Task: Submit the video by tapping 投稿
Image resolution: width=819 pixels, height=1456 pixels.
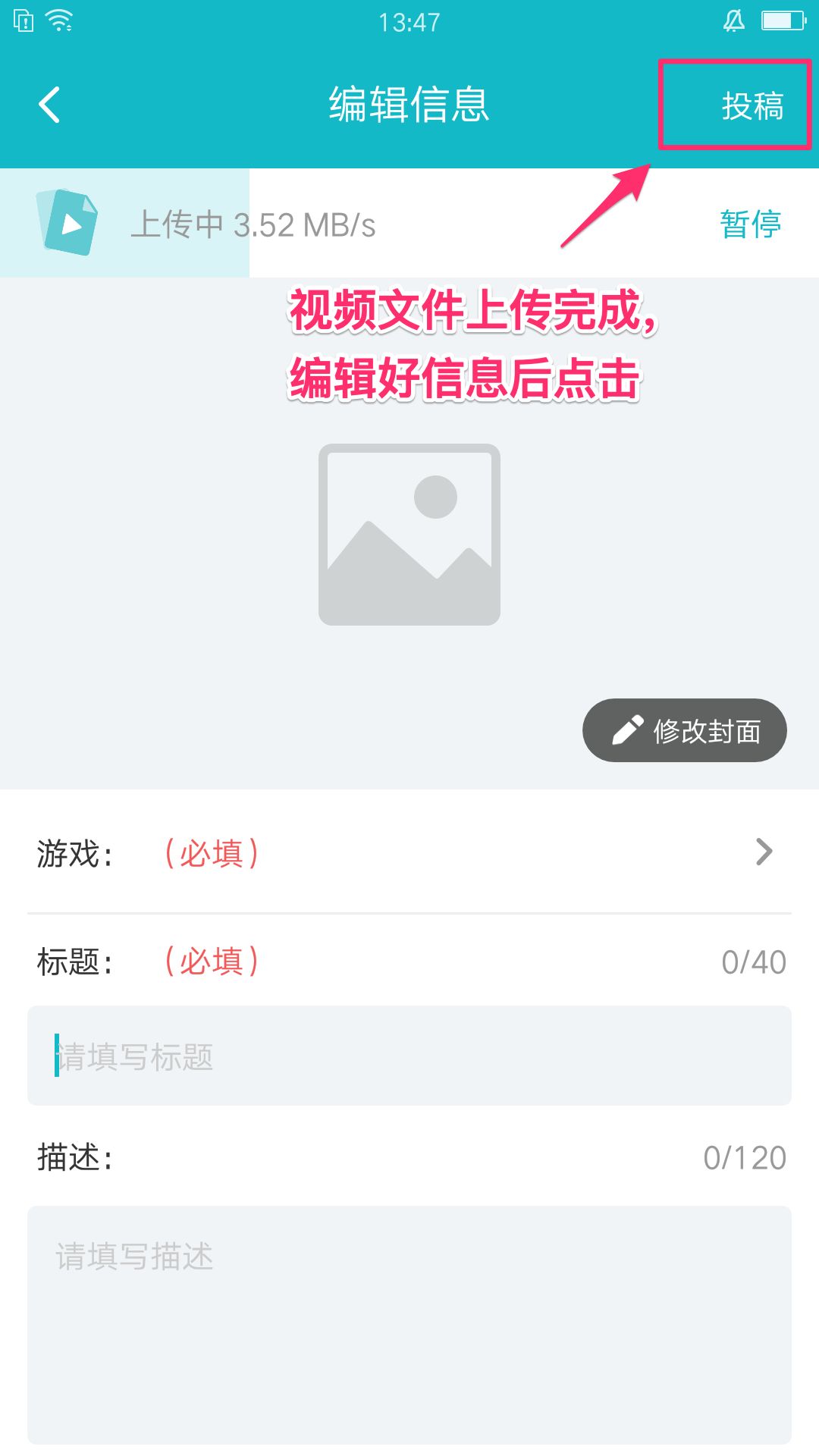Action: click(755, 105)
